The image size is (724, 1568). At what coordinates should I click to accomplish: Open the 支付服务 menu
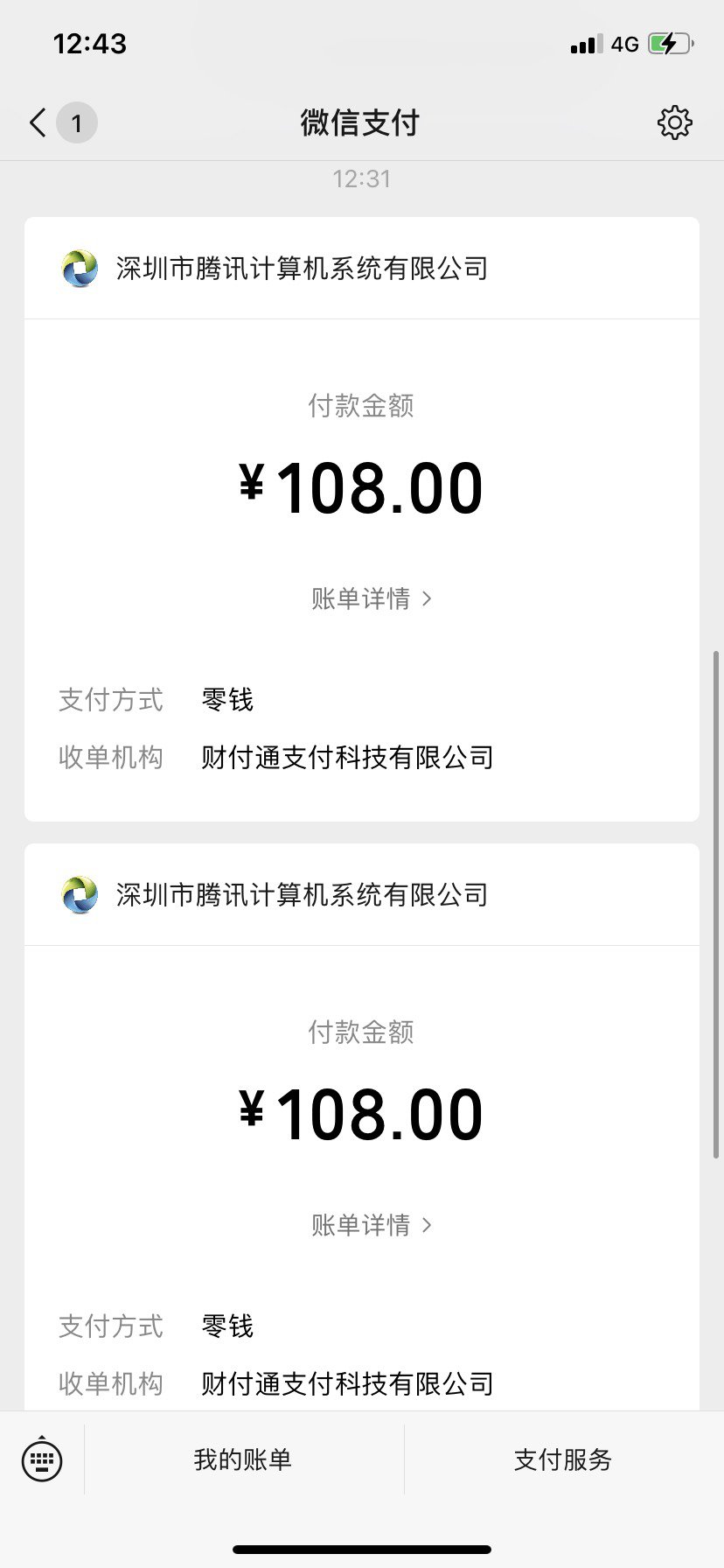click(x=563, y=1459)
